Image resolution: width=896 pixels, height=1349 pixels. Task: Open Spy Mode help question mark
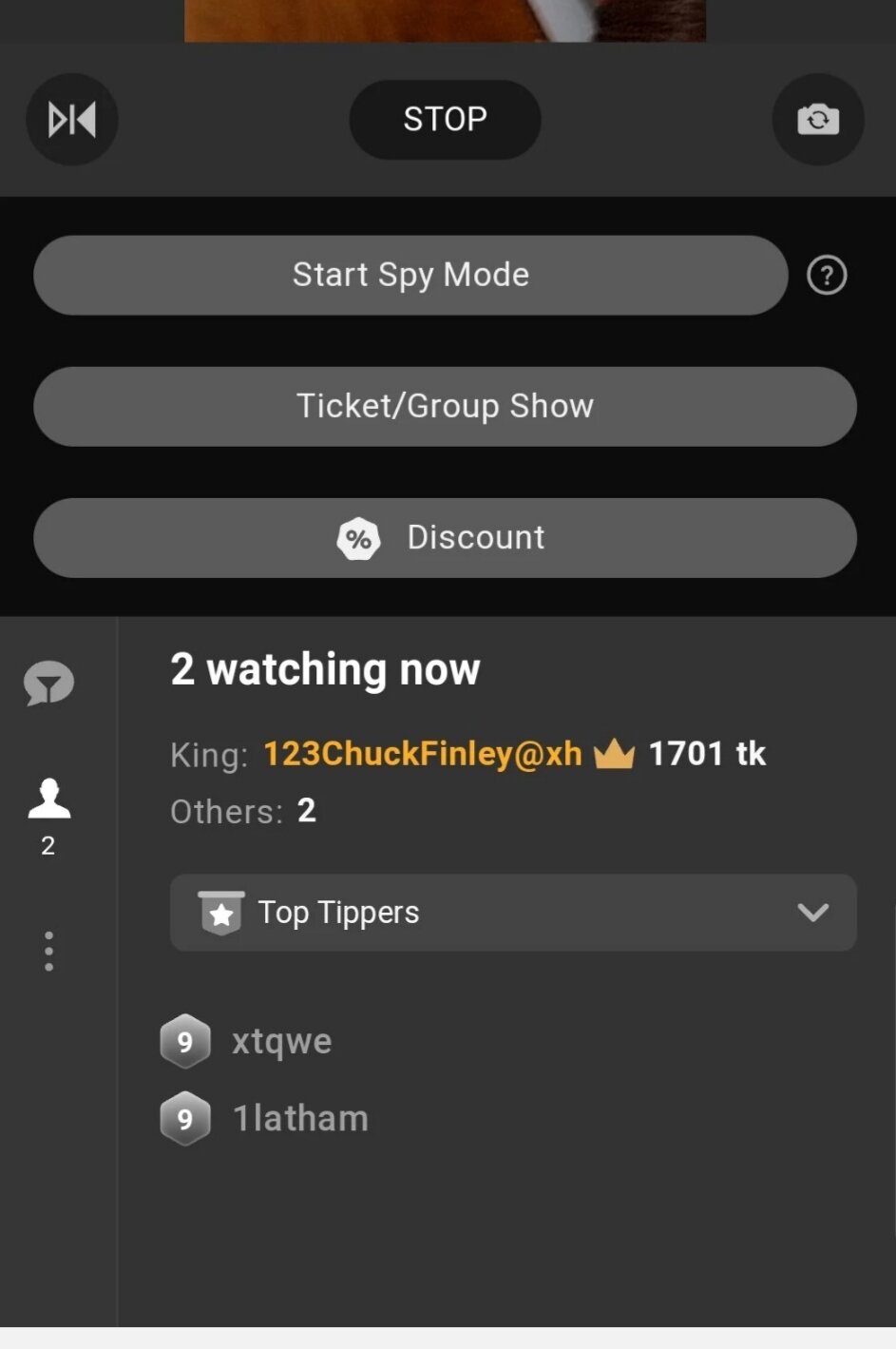[x=827, y=276]
